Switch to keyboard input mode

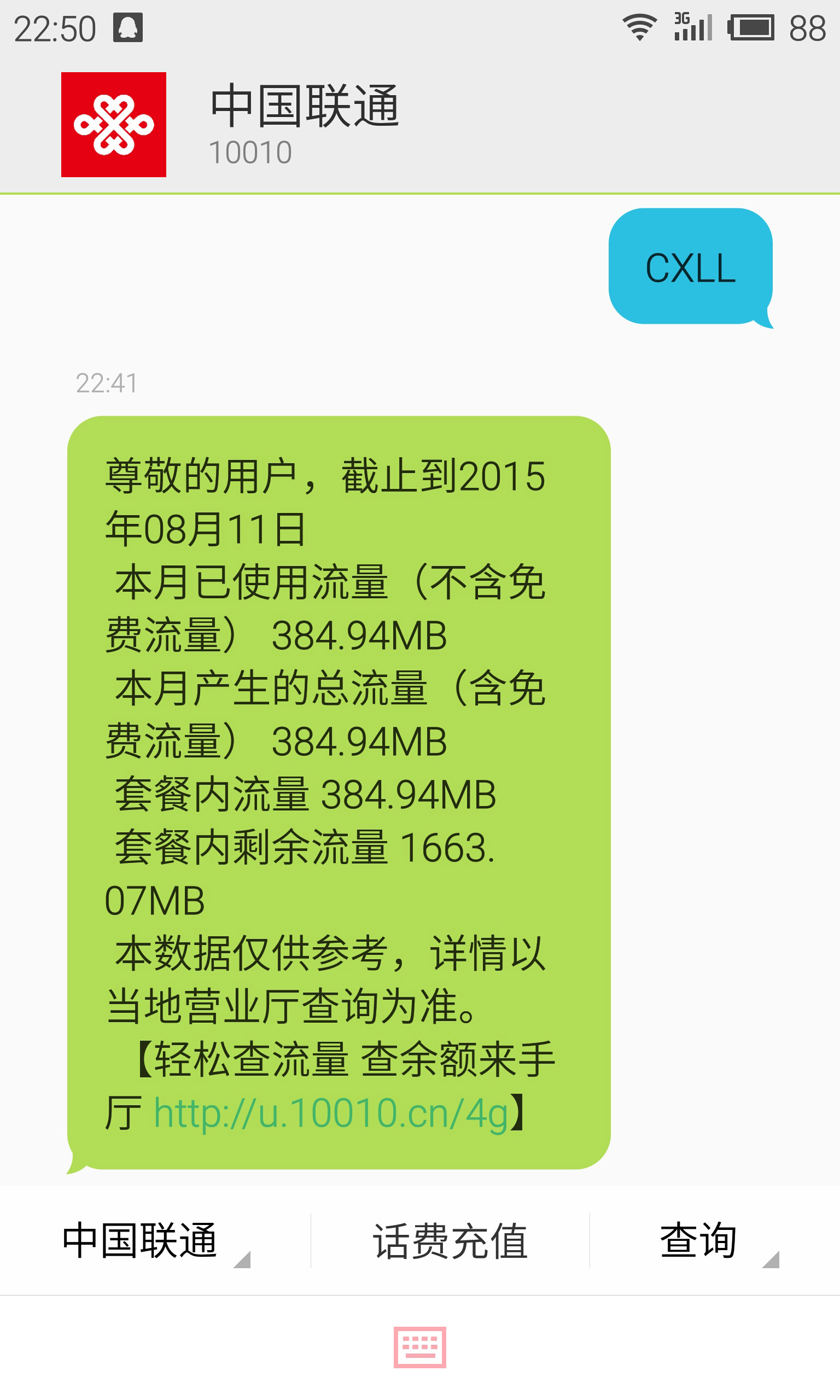pos(419,1347)
